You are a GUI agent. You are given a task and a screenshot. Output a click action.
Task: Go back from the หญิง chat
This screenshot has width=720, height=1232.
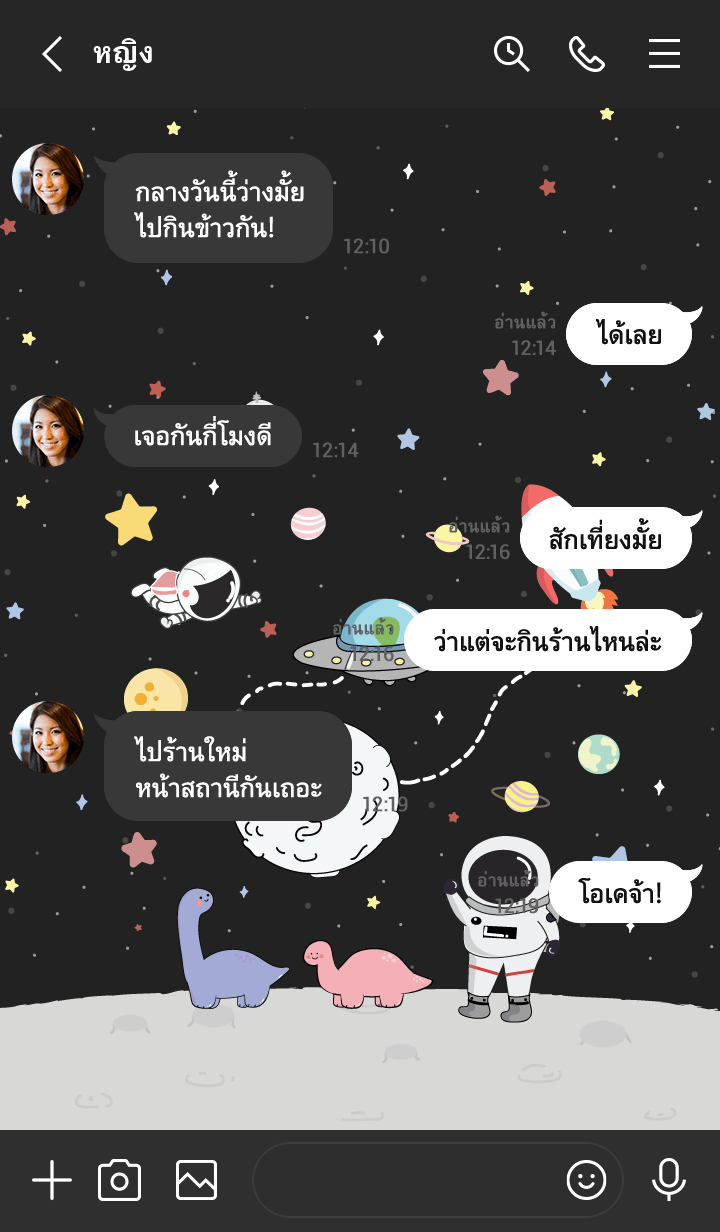[x=52, y=54]
